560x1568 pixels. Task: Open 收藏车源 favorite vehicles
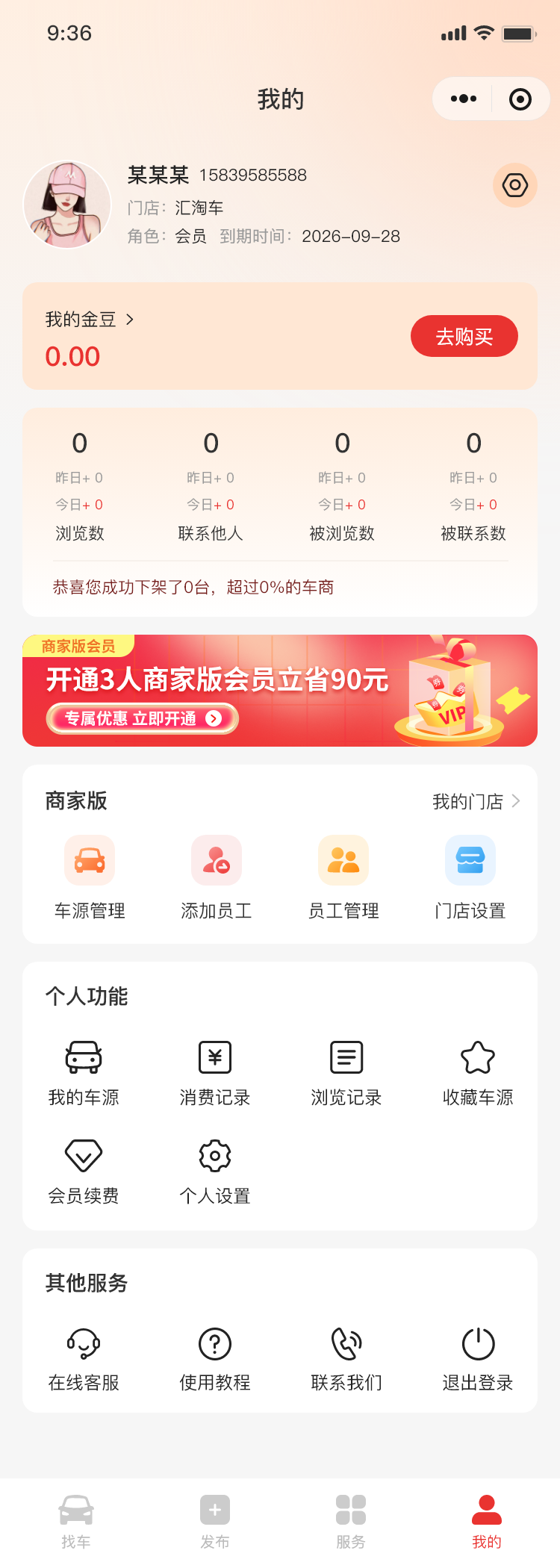[477, 1068]
